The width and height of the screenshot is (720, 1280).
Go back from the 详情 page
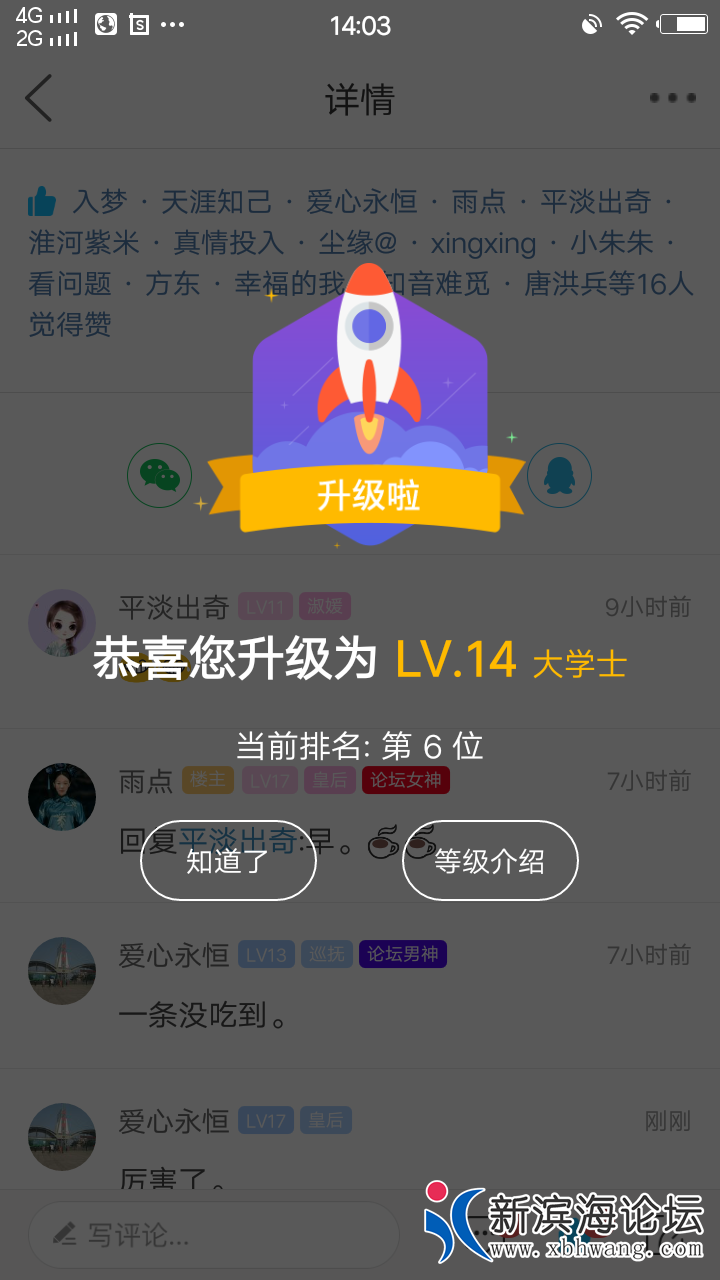pos(39,98)
